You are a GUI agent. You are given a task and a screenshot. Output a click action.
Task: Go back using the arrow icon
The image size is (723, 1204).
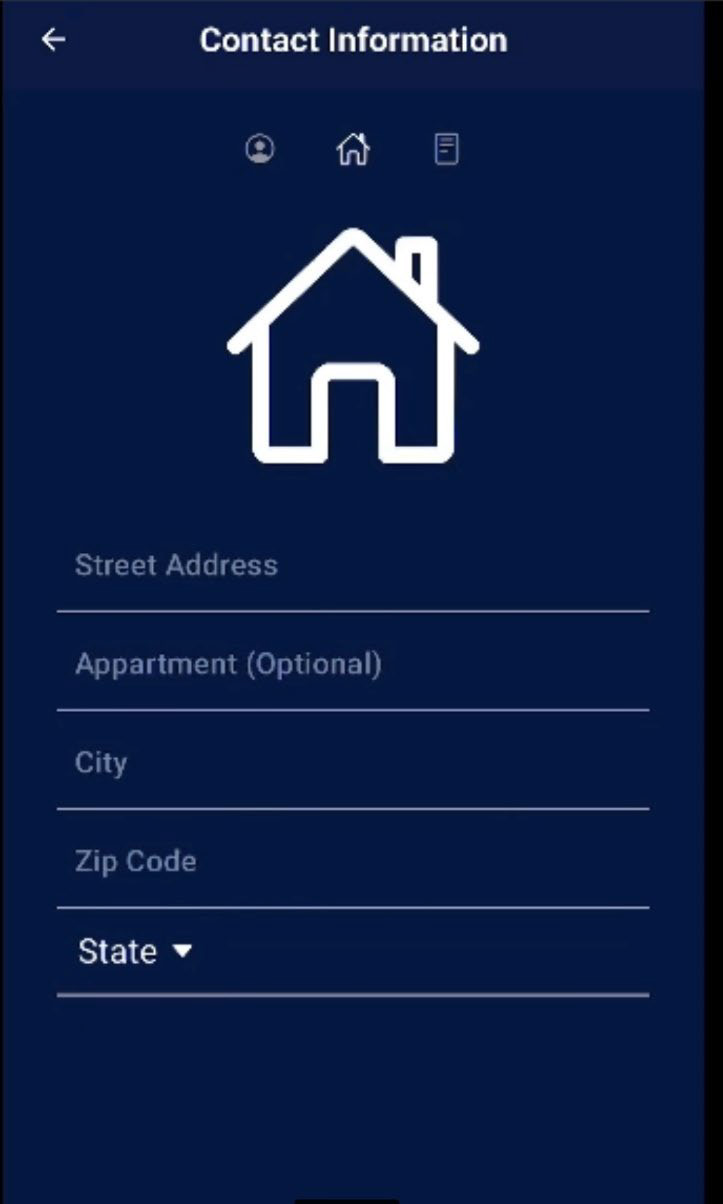[x=53, y=40]
